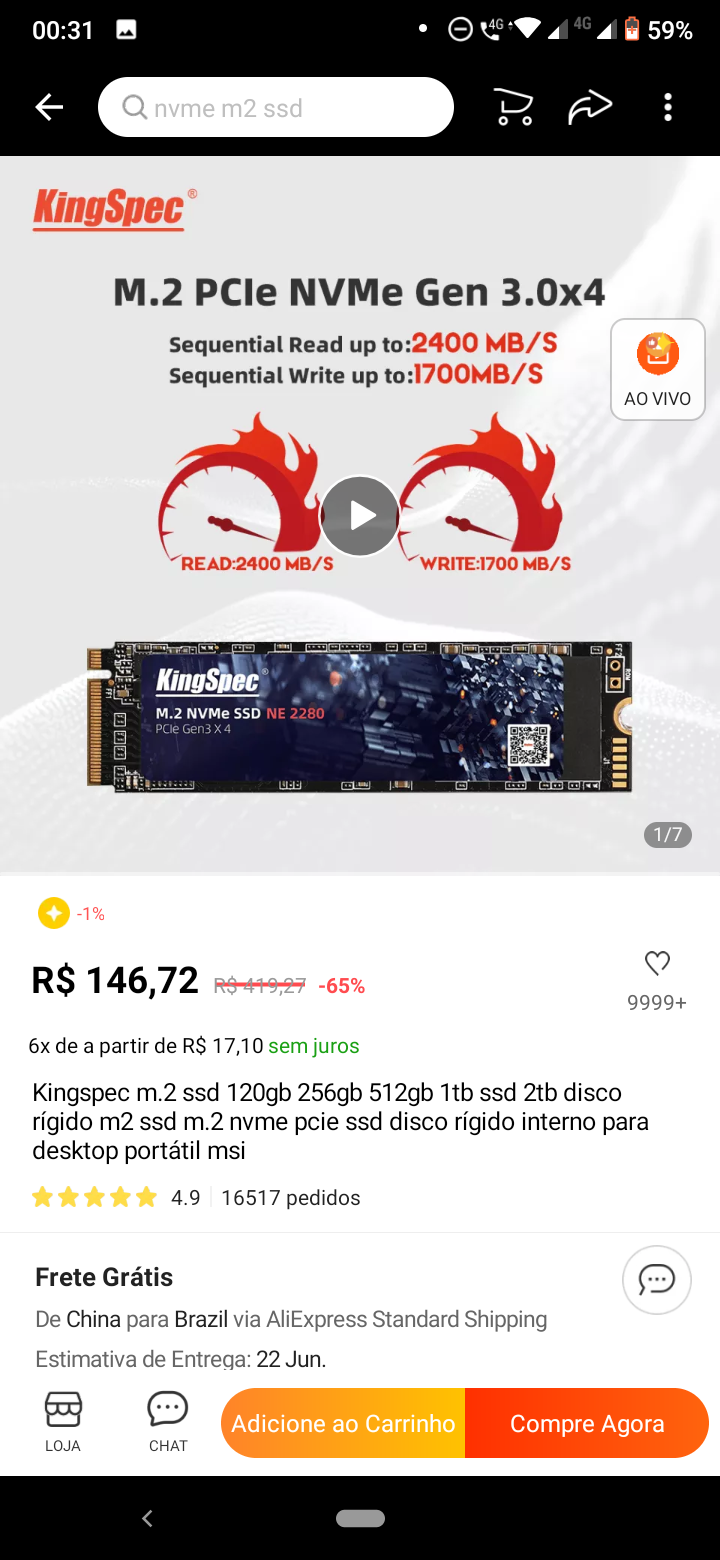
Task: Share this product
Action: pos(590,107)
